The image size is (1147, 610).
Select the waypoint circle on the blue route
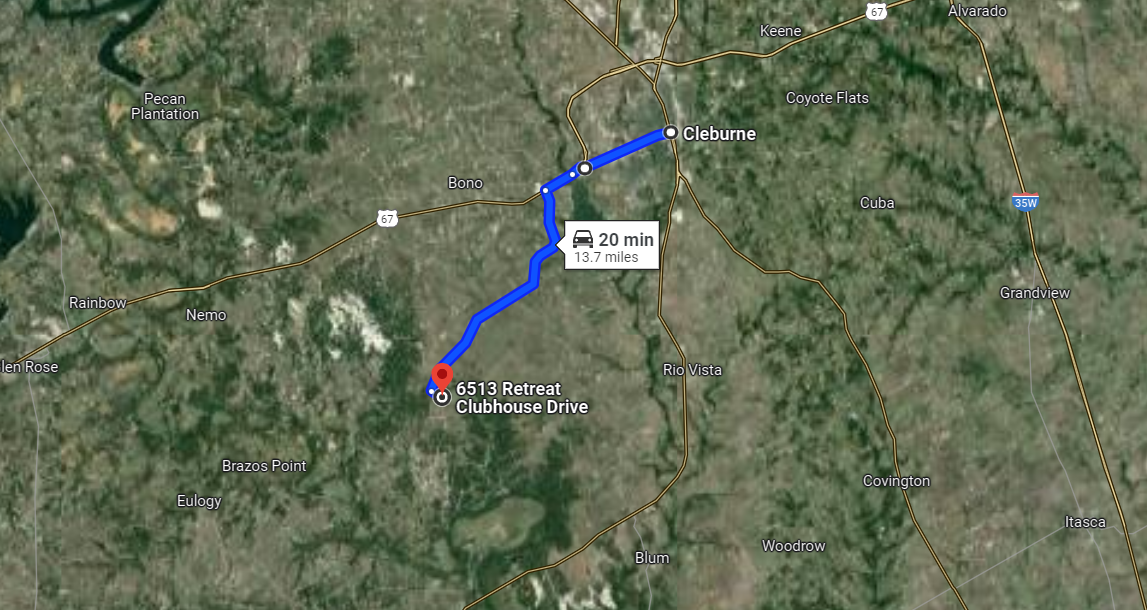click(585, 168)
